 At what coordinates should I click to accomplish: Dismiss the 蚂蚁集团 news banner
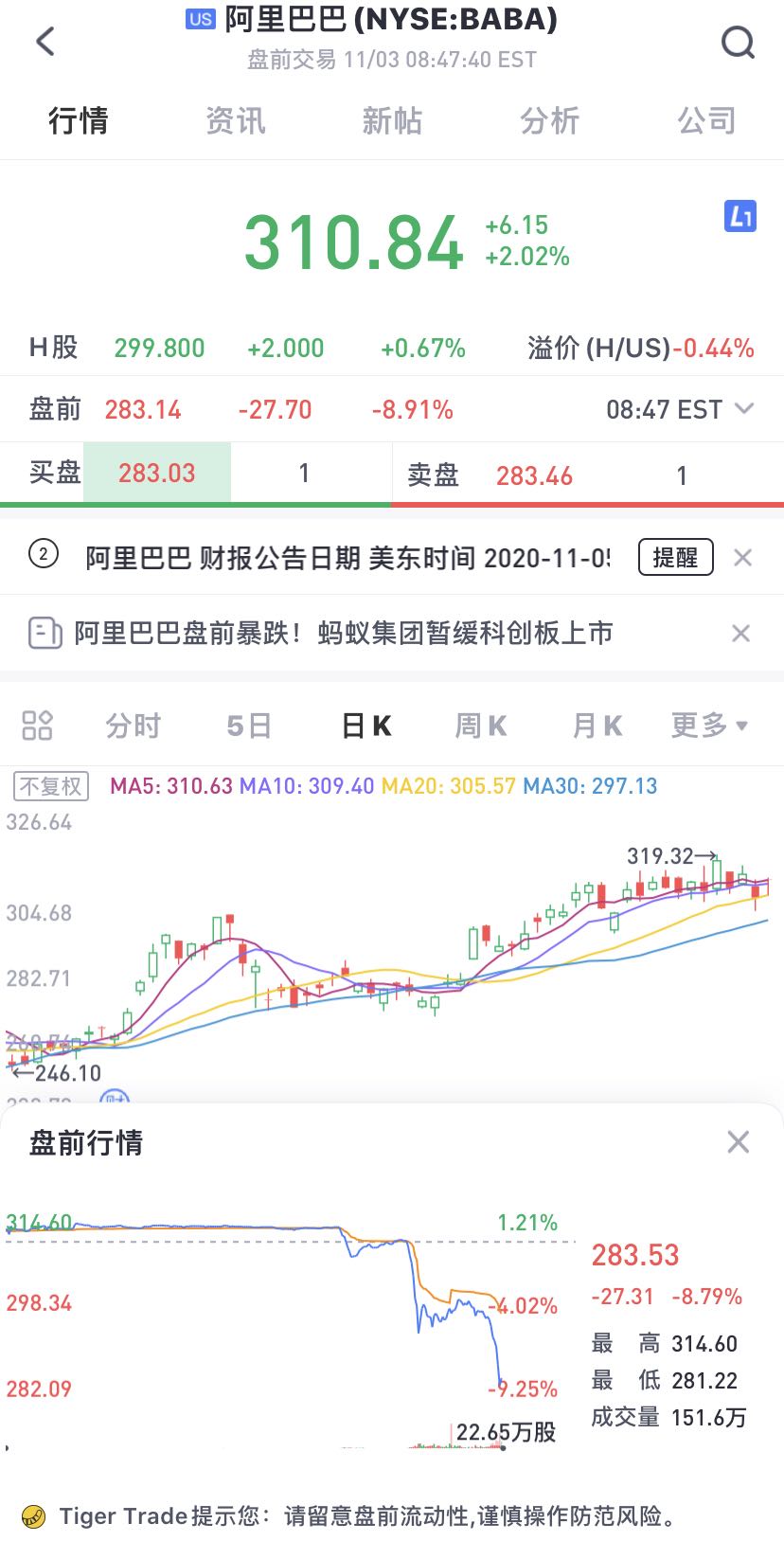coord(741,633)
